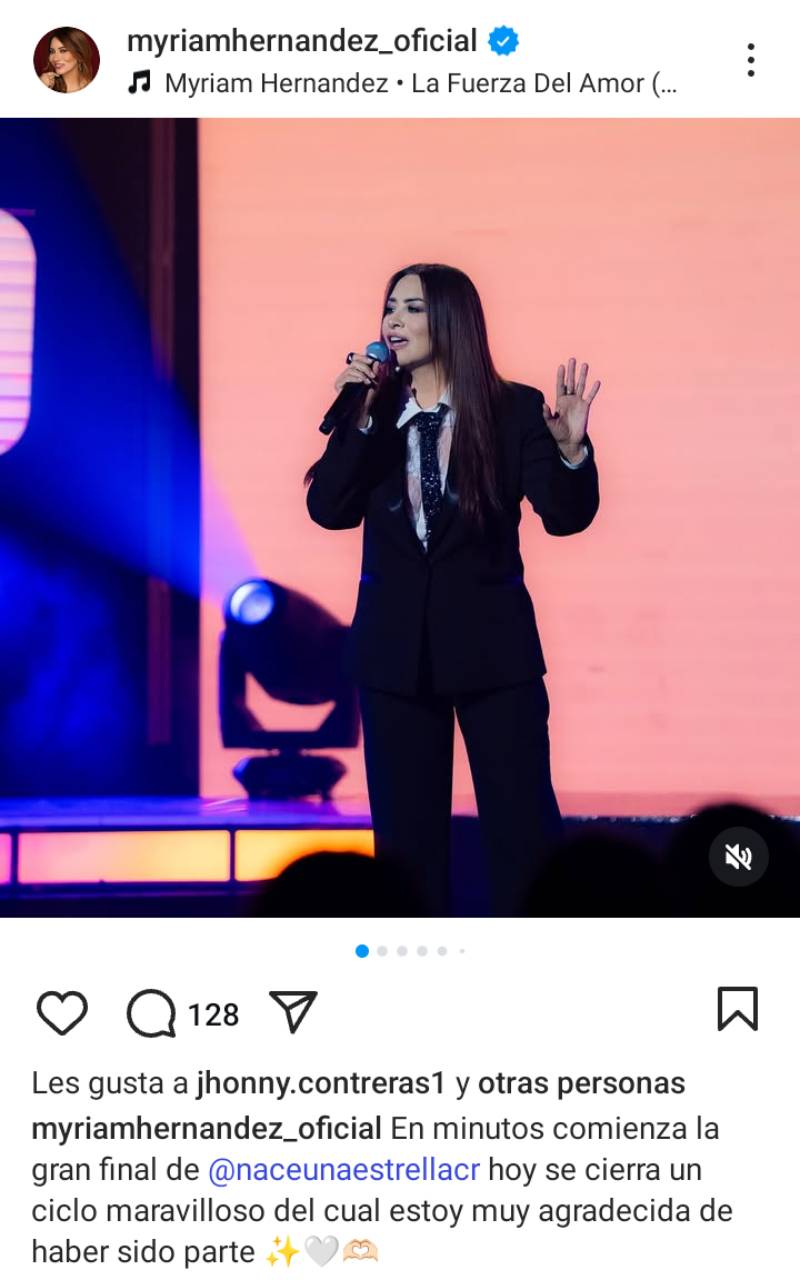
Task: Save the post with bookmark icon
Action: click(737, 1009)
